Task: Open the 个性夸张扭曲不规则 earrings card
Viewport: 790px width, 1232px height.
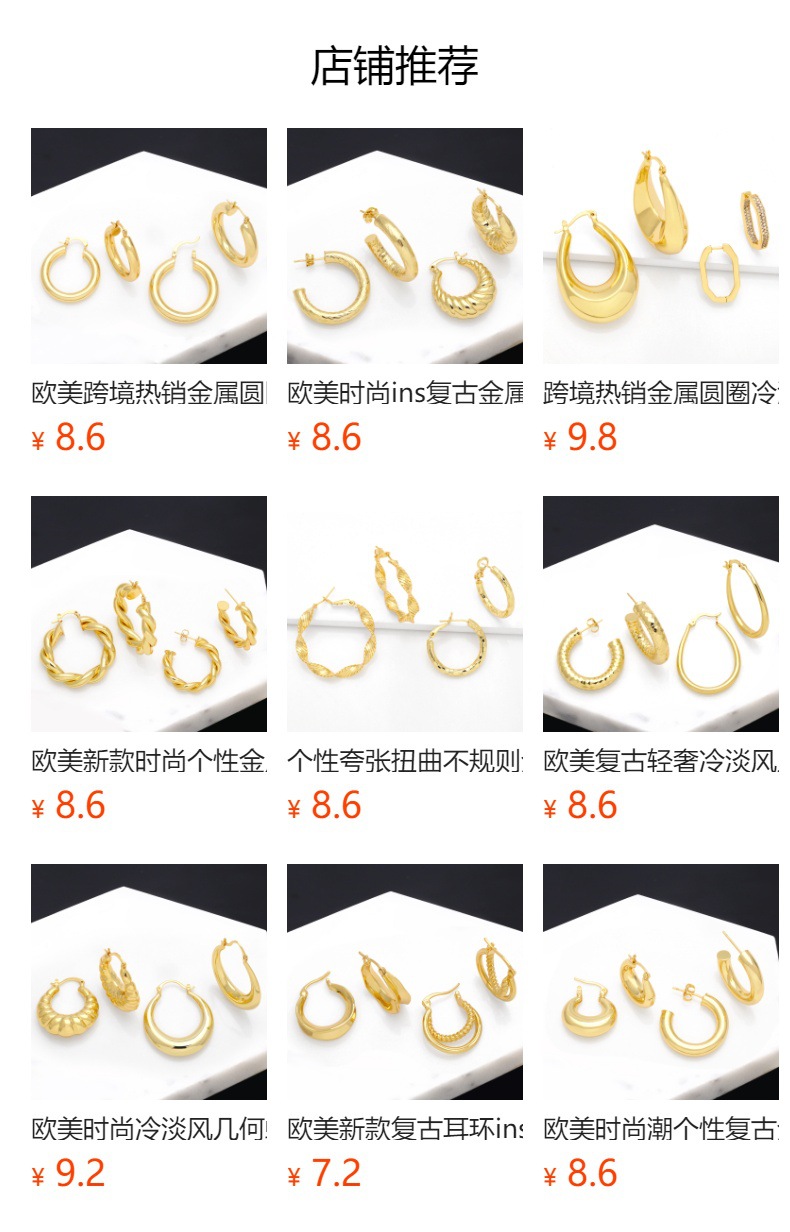Action: click(x=405, y=614)
